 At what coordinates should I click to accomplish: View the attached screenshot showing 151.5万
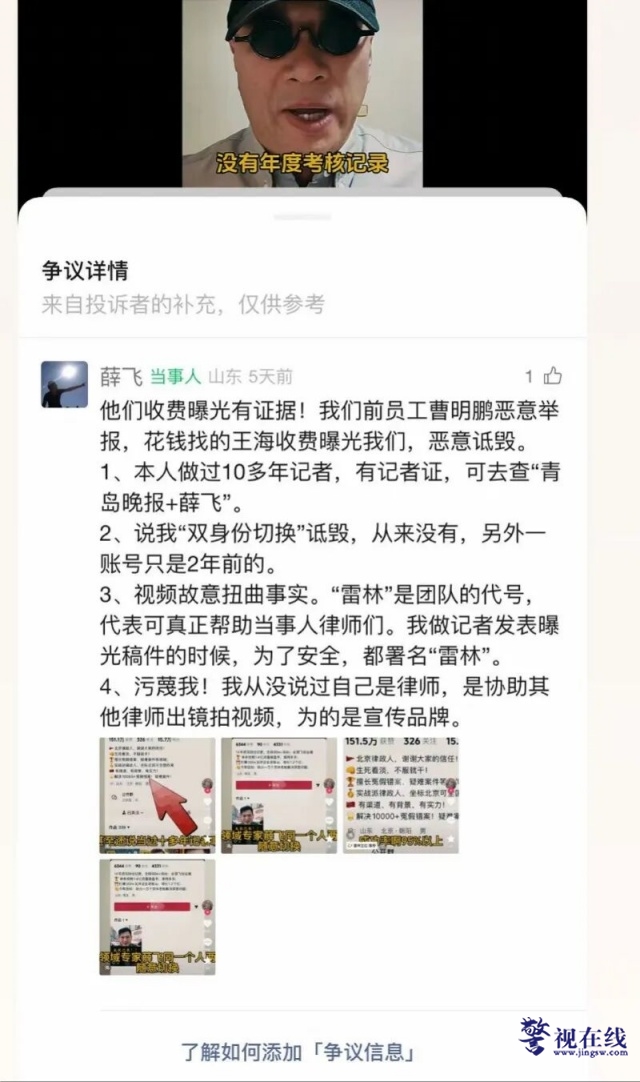click(401, 795)
